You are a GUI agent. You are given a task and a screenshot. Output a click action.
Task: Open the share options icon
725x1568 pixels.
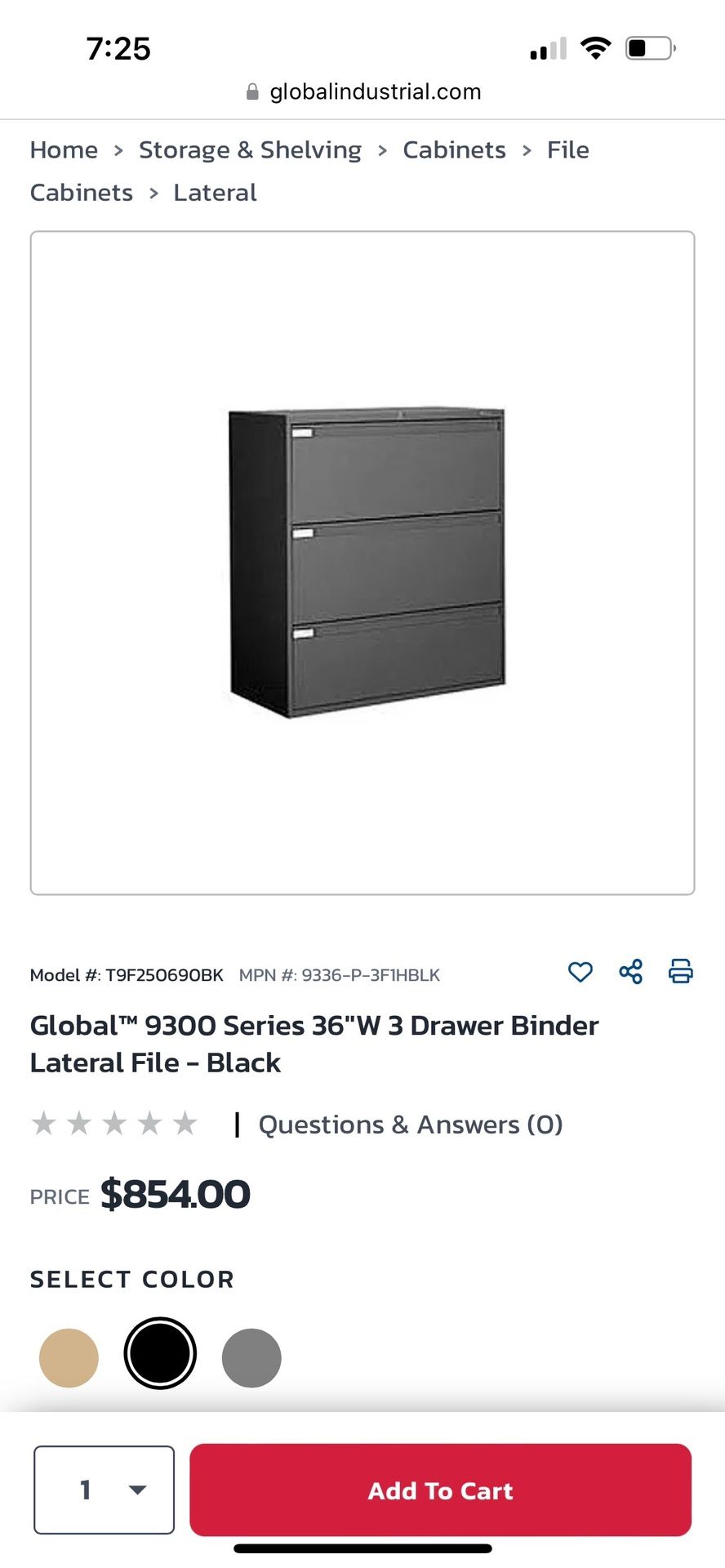pos(630,972)
